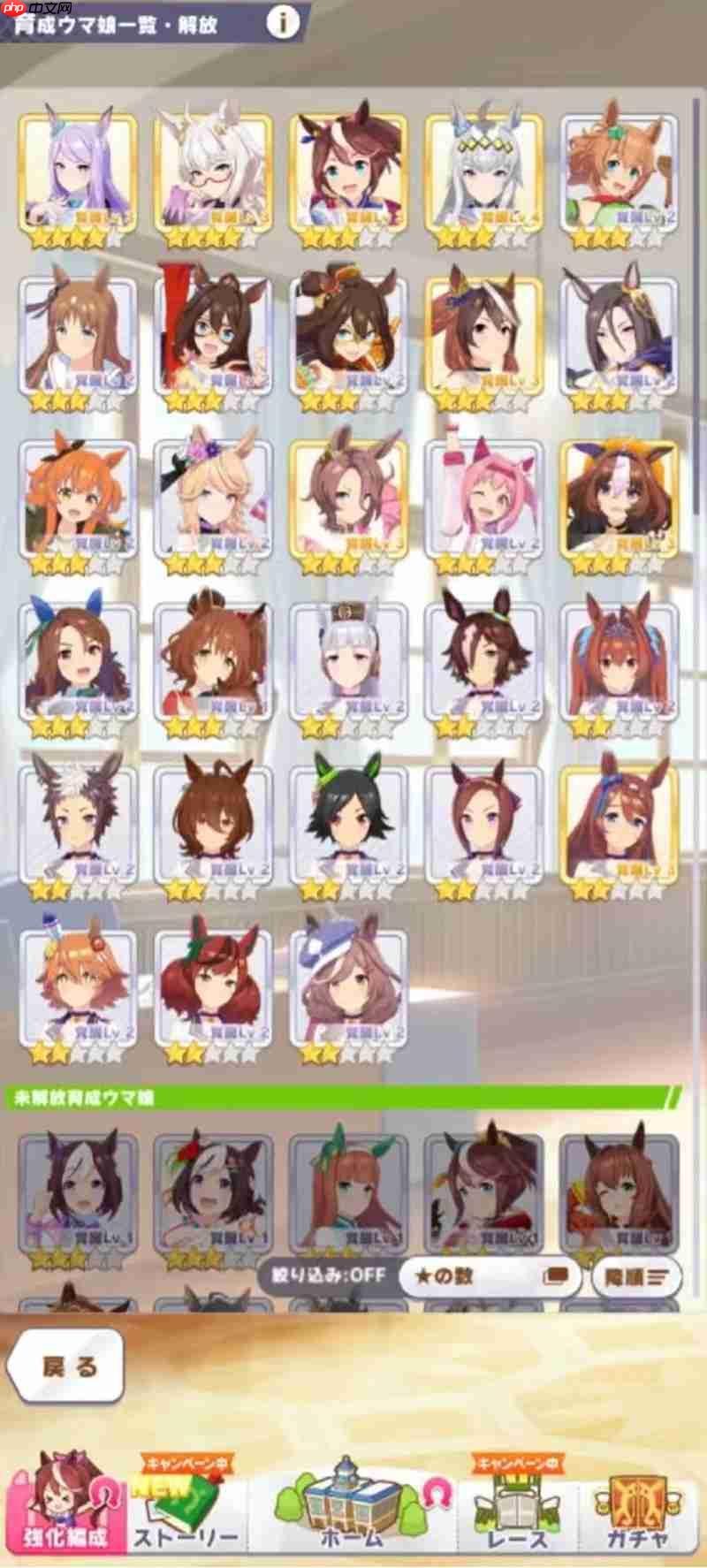Switch to the 強化編成 tab
Viewport: 707px width, 1568px height.
point(64,1513)
